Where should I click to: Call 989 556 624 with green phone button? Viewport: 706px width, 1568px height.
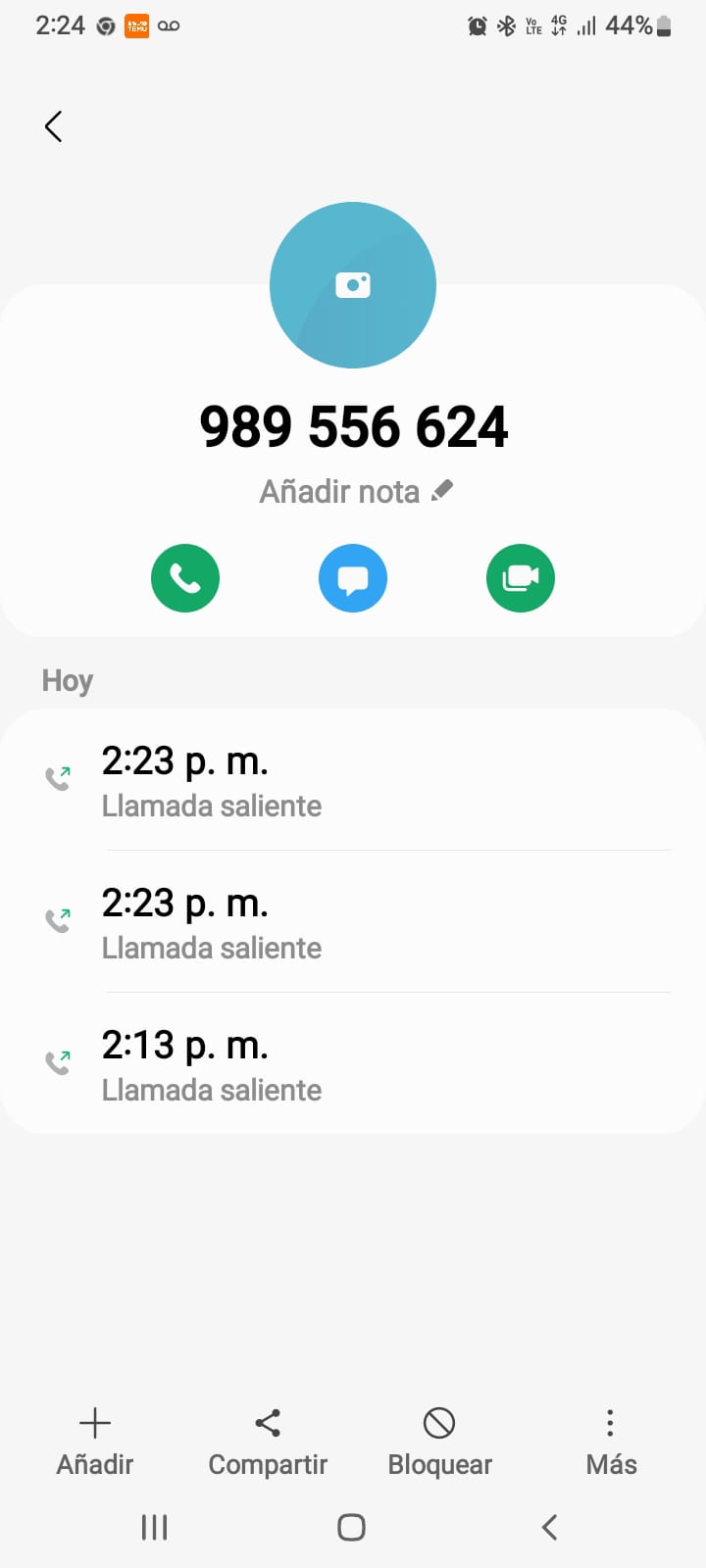click(x=185, y=578)
